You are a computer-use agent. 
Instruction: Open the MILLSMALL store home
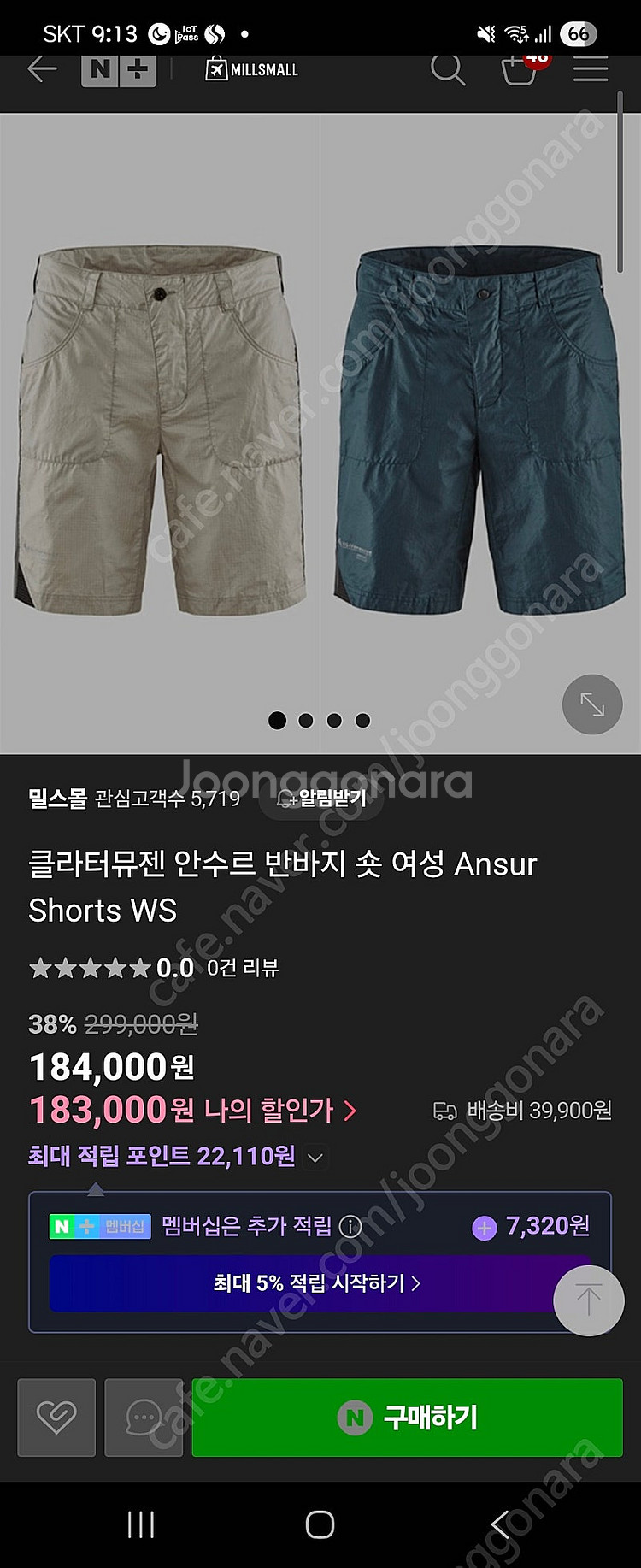coord(252,69)
